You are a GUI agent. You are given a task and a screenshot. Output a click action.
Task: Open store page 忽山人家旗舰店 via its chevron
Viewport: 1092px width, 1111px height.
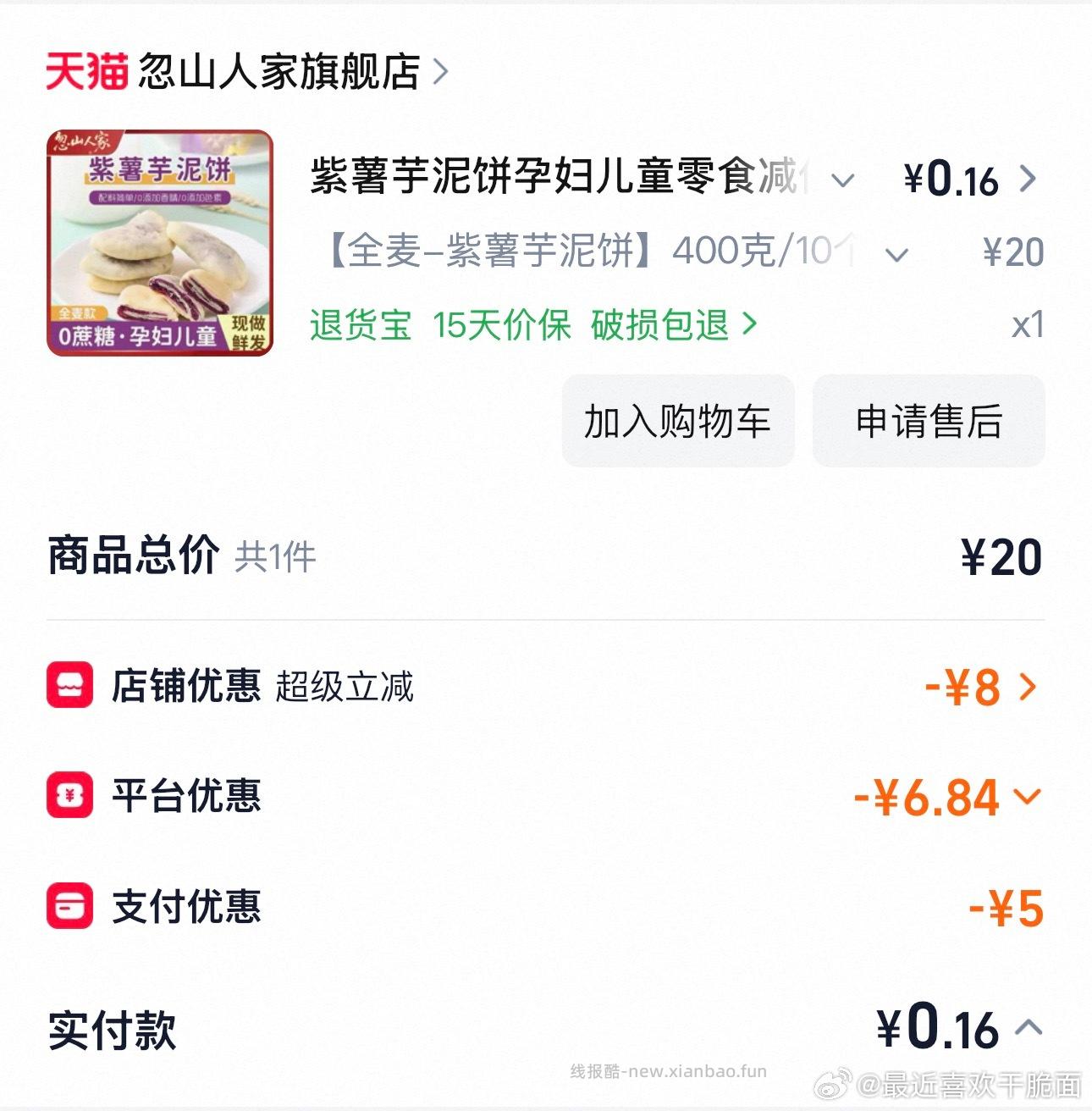pyautogui.click(x=439, y=73)
